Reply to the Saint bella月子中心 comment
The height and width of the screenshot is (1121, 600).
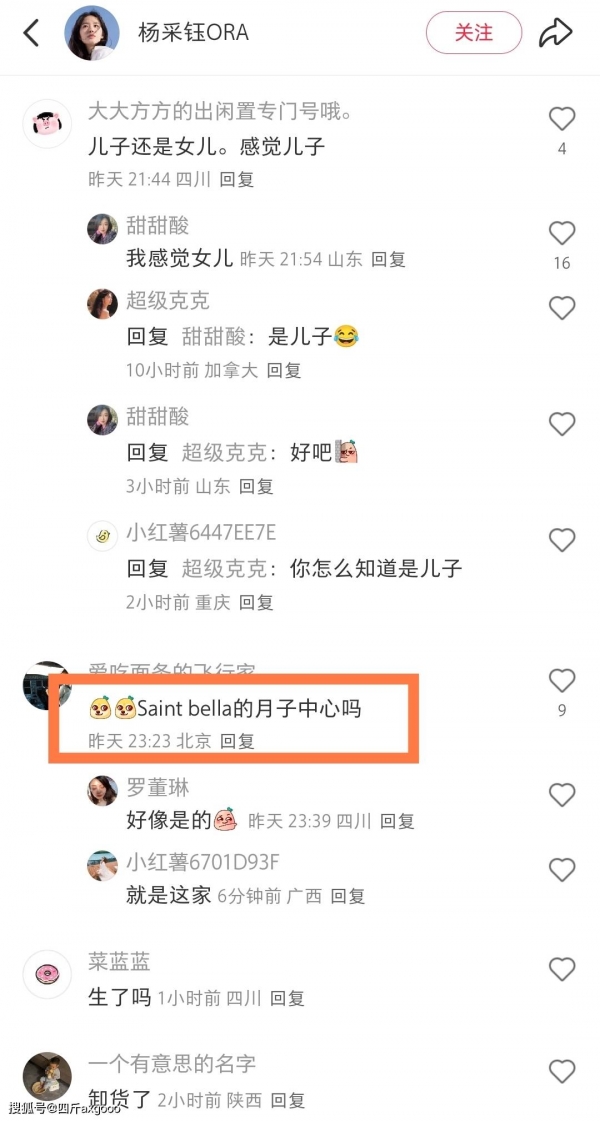coord(237,741)
